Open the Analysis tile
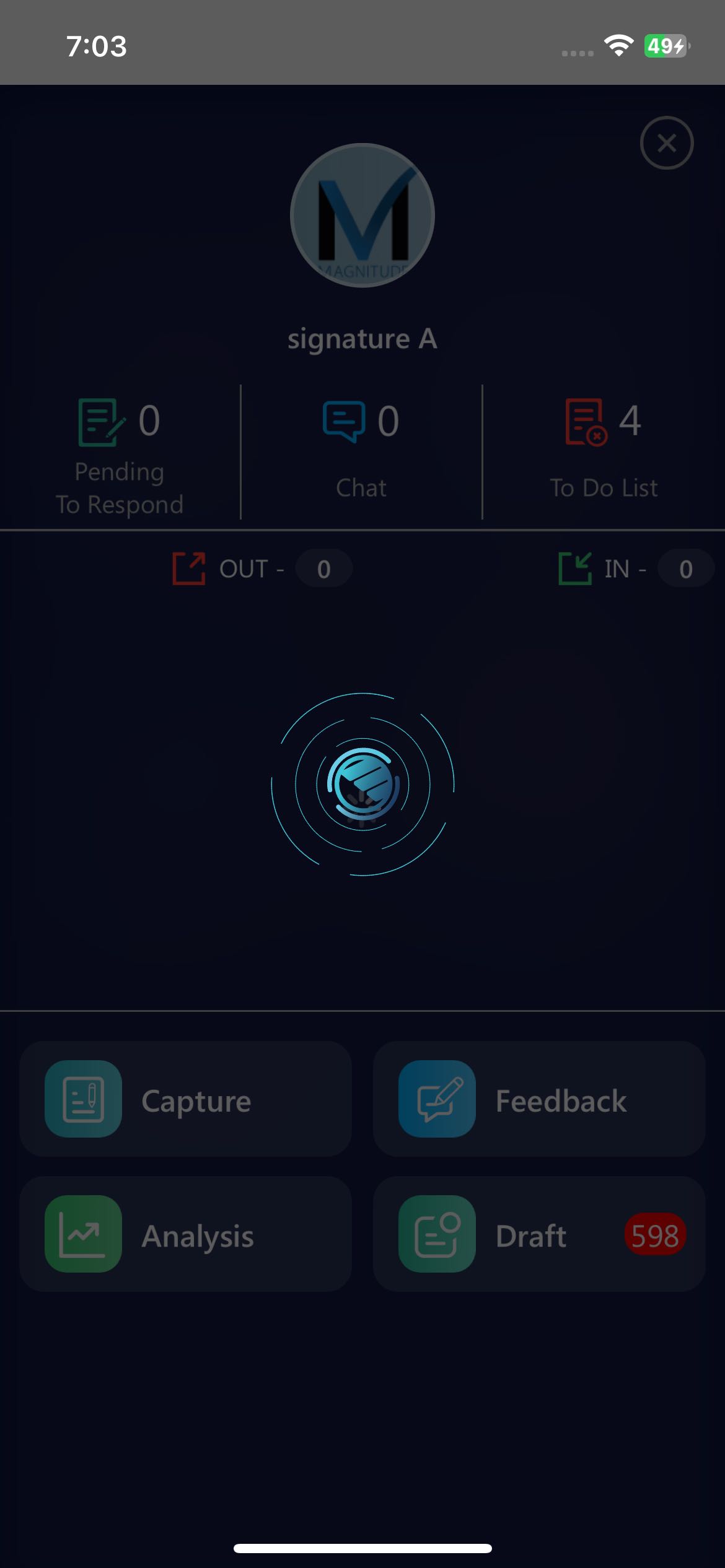The image size is (725, 1568). [185, 1234]
